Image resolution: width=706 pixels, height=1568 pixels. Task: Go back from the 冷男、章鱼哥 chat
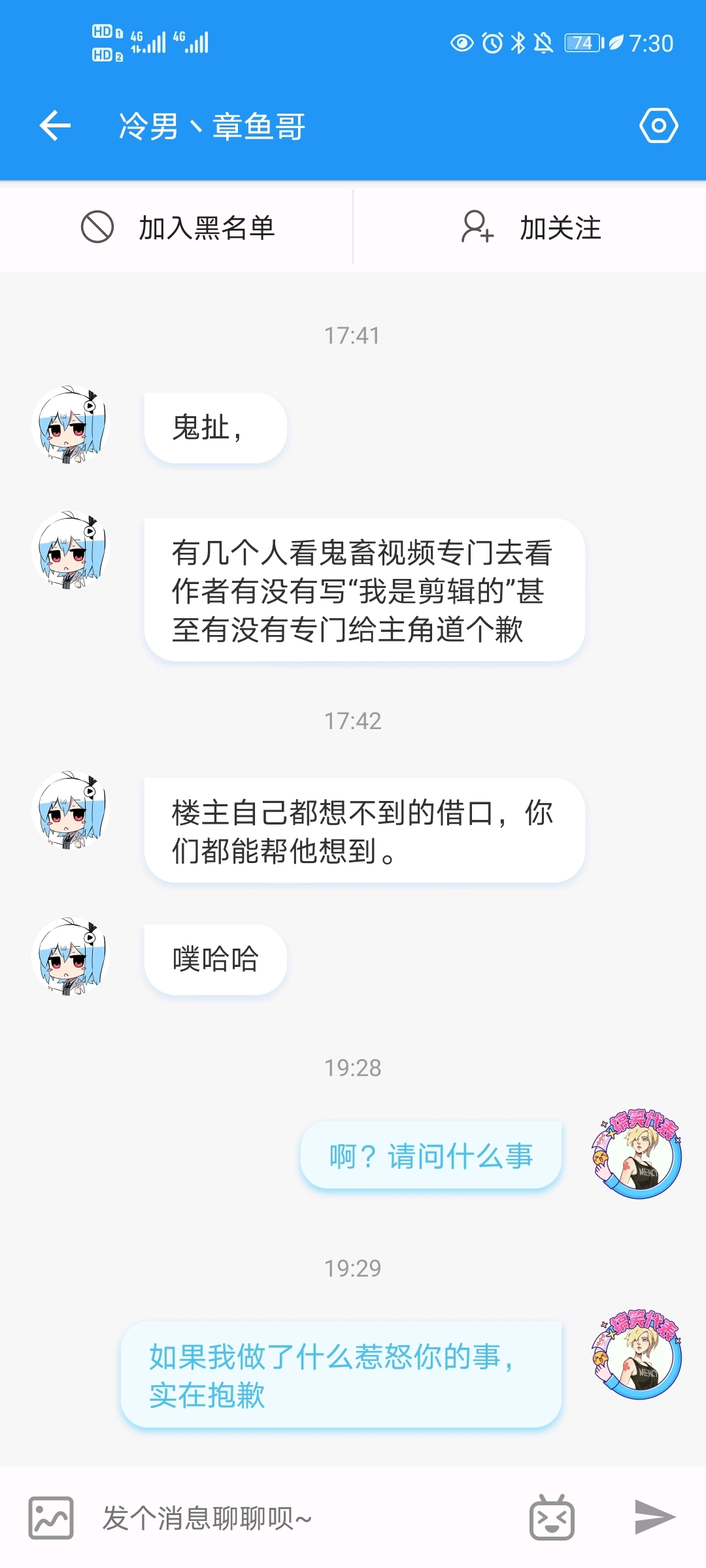(55, 125)
